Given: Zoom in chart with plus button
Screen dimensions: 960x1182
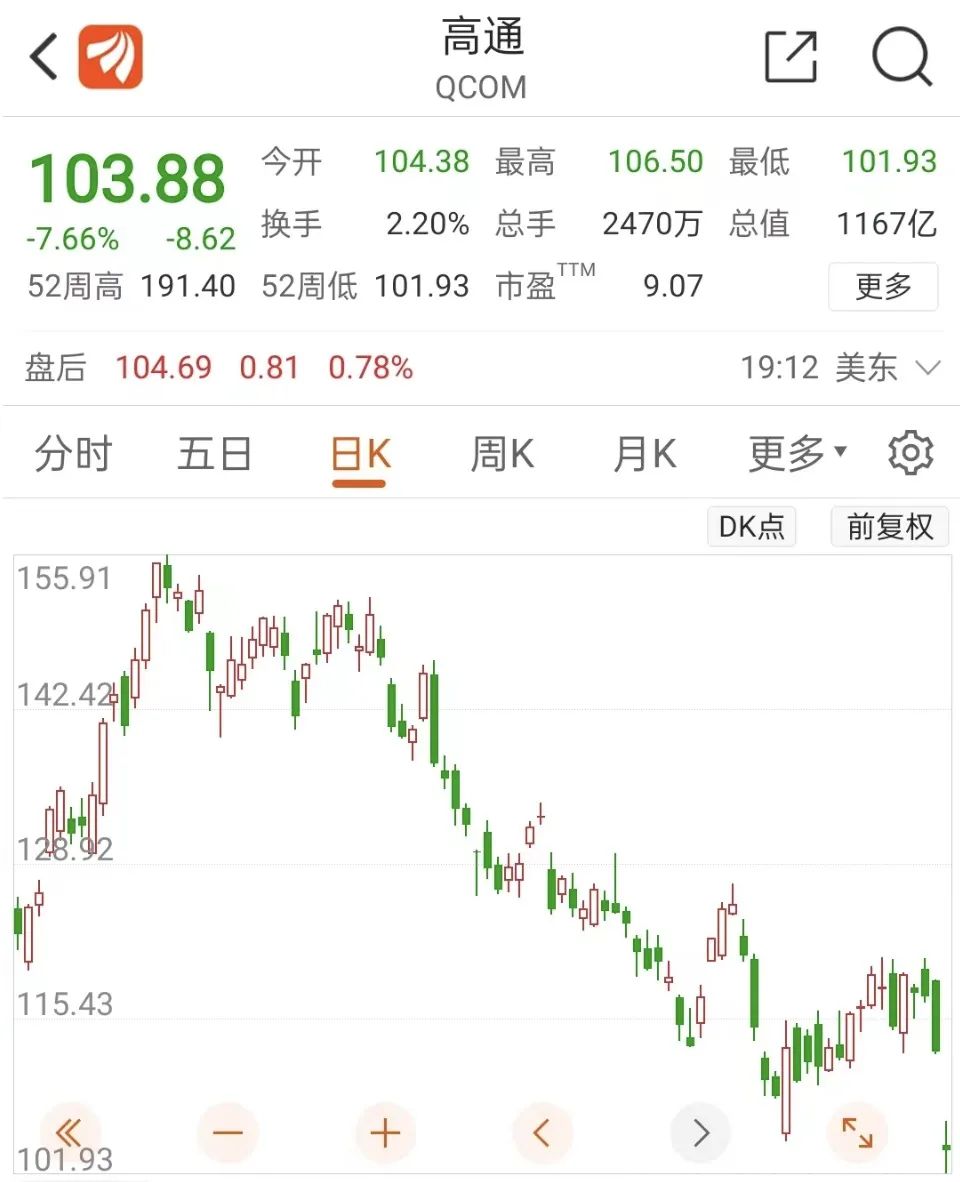Looking at the screenshot, I should point(385,1133).
